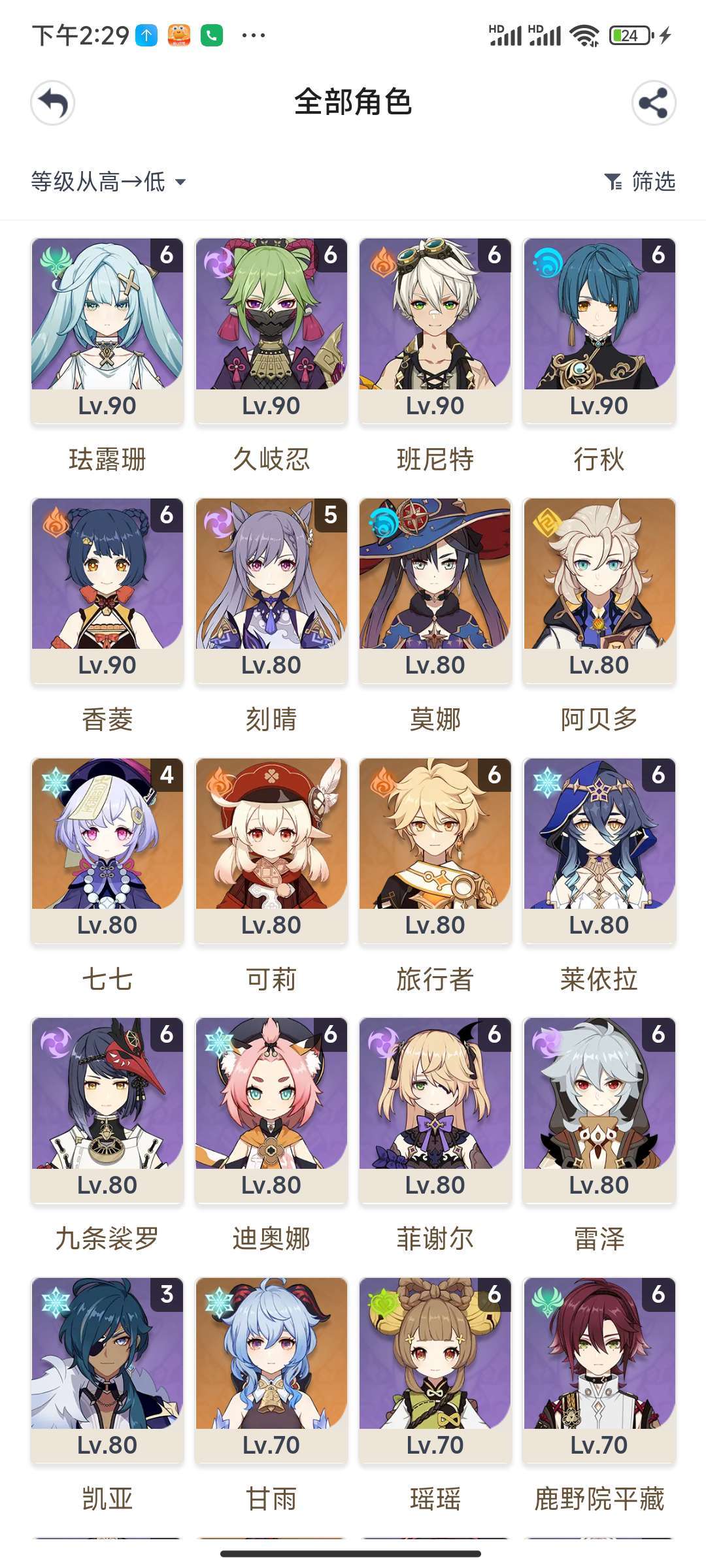The image size is (706, 1568).
Task: Tap the 迪奥娜 character card
Action: (x=271, y=1109)
